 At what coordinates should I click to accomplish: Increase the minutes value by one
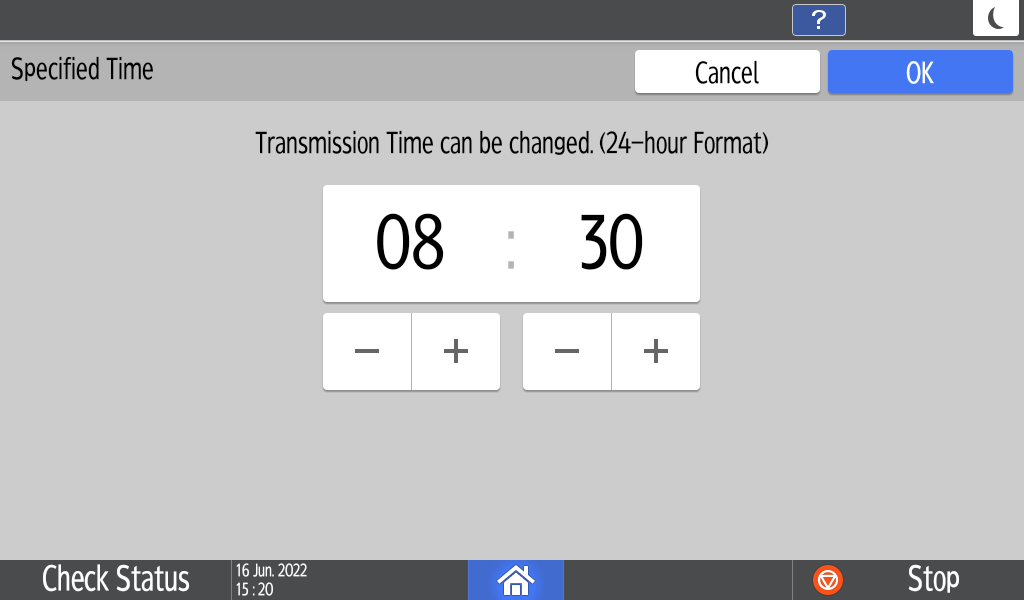click(656, 351)
